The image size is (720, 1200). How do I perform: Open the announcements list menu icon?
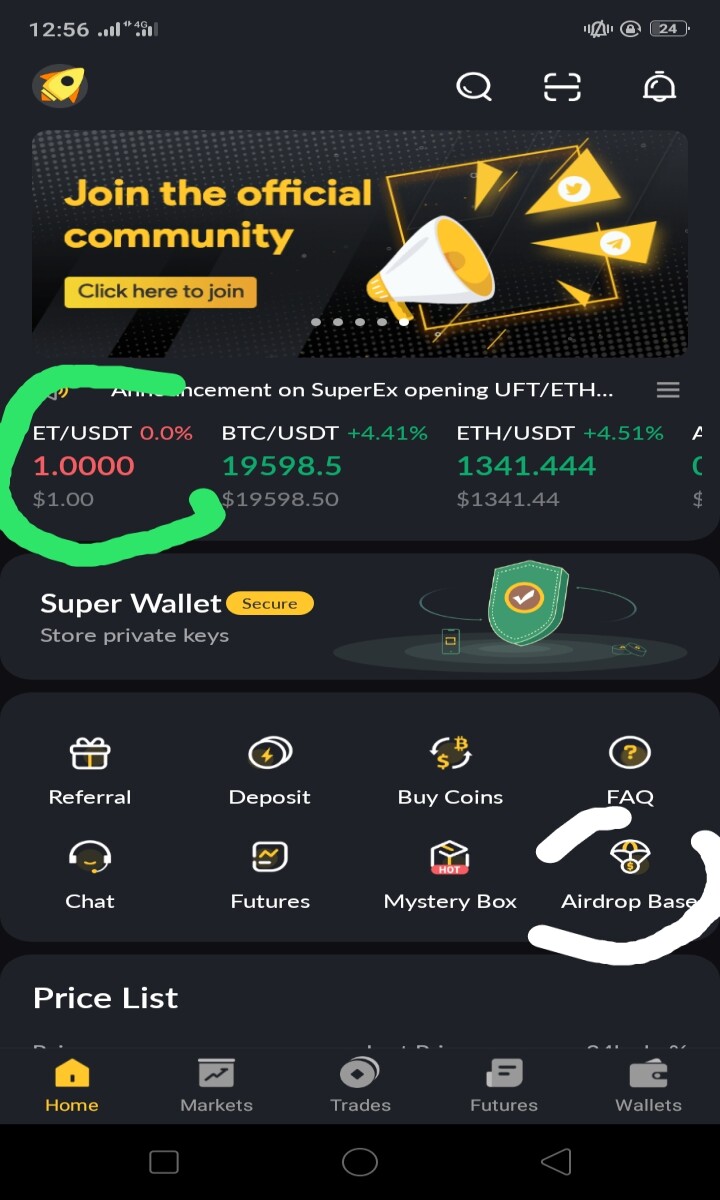(668, 390)
